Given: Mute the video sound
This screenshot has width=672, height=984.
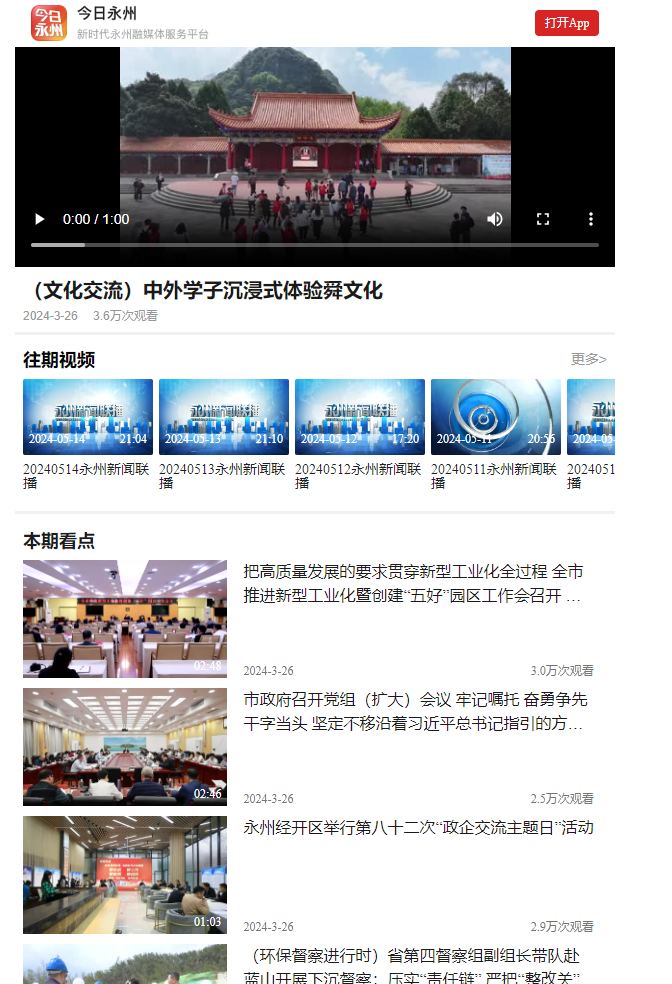Looking at the screenshot, I should tap(495, 219).
